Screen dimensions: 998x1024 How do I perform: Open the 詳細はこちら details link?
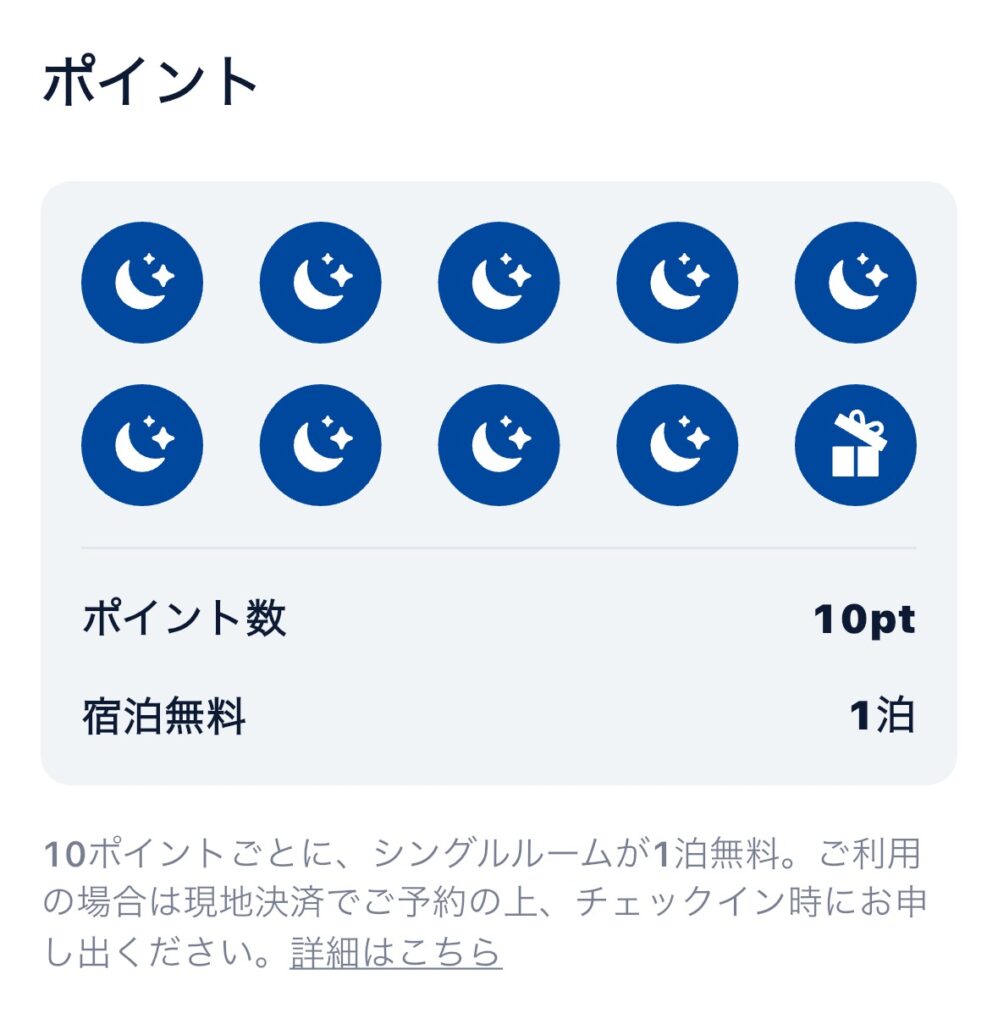coord(396,953)
